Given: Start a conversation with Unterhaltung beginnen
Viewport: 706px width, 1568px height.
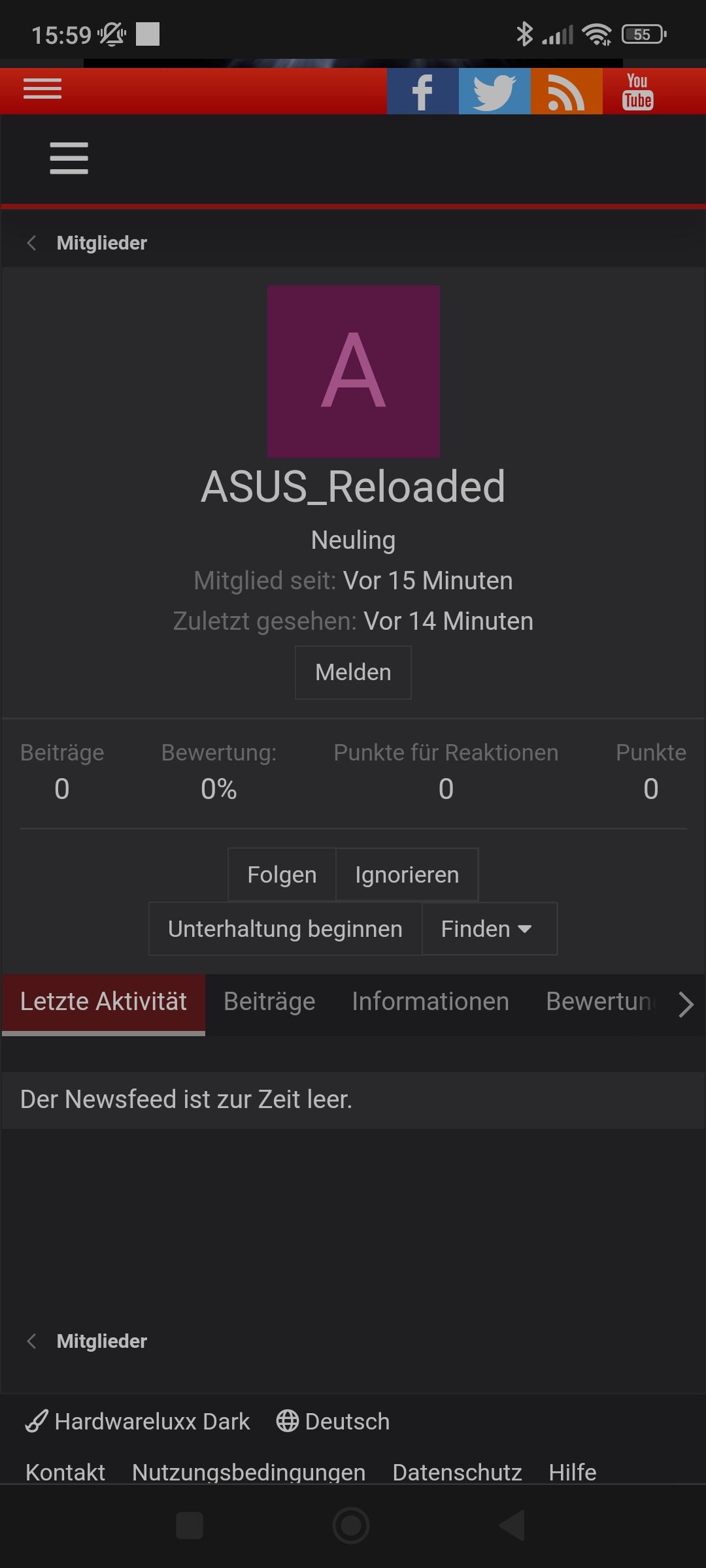Looking at the screenshot, I should click(285, 929).
